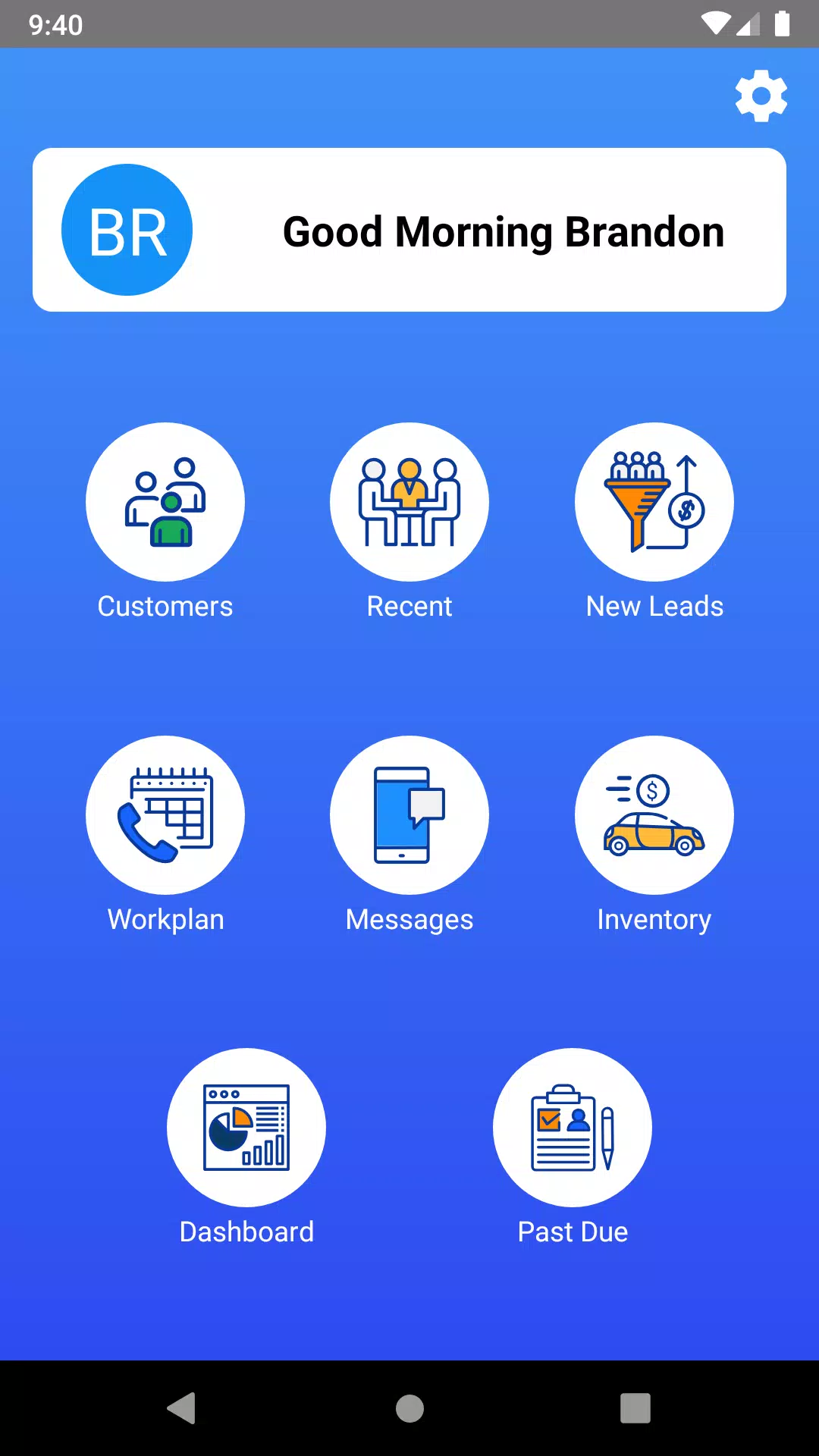
Task: Open New Leads
Action: [654, 502]
